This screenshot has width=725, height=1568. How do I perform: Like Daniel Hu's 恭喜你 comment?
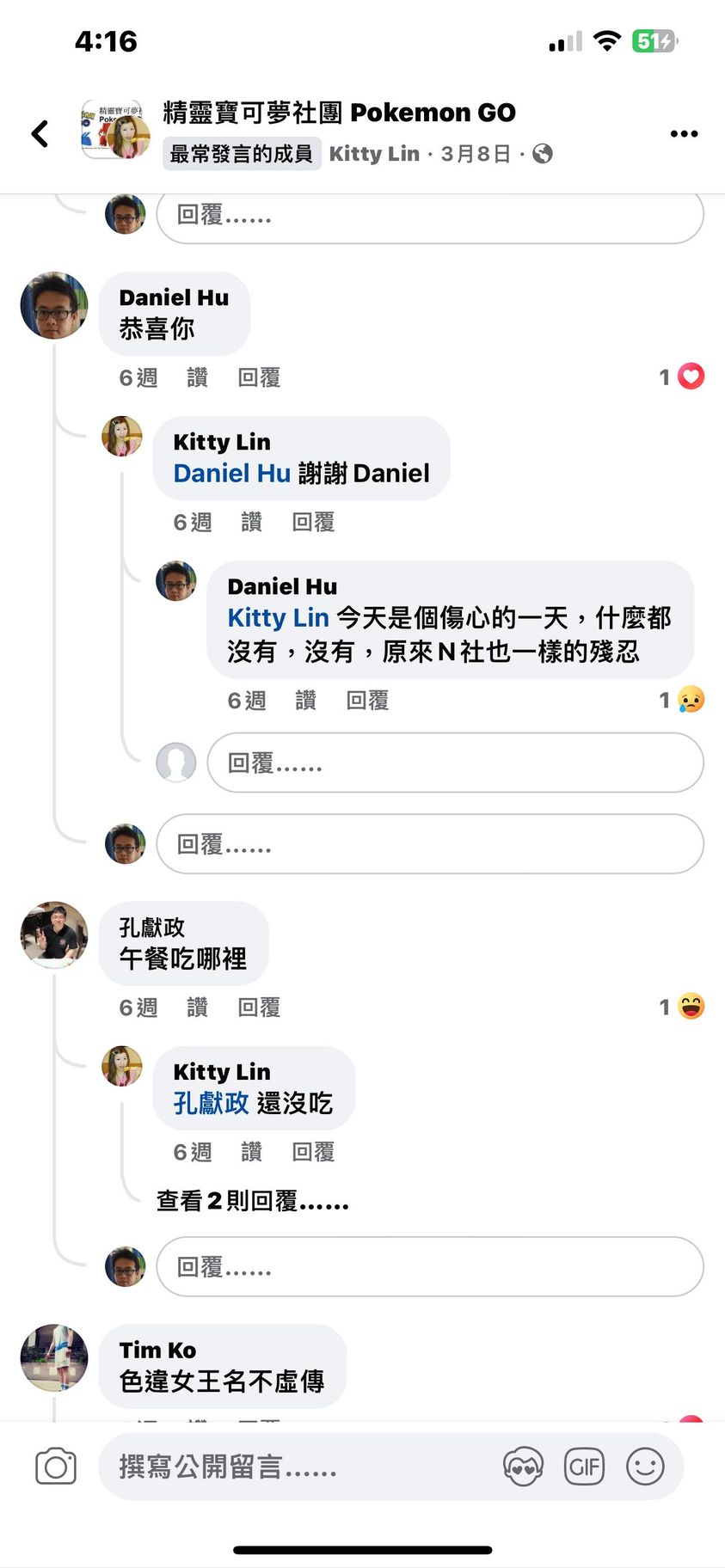pos(197,377)
